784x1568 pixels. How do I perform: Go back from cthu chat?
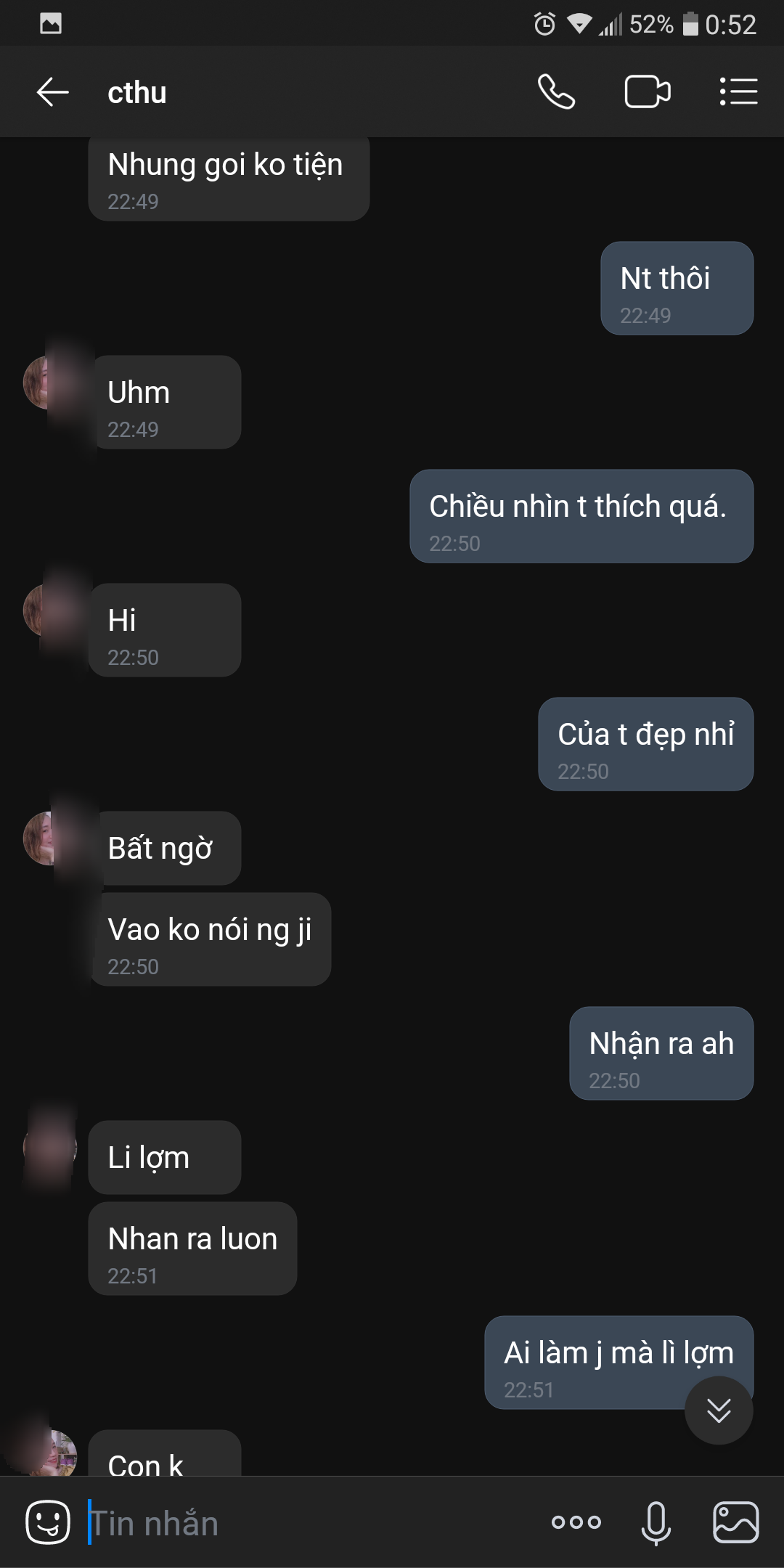pyautogui.click(x=52, y=92)
